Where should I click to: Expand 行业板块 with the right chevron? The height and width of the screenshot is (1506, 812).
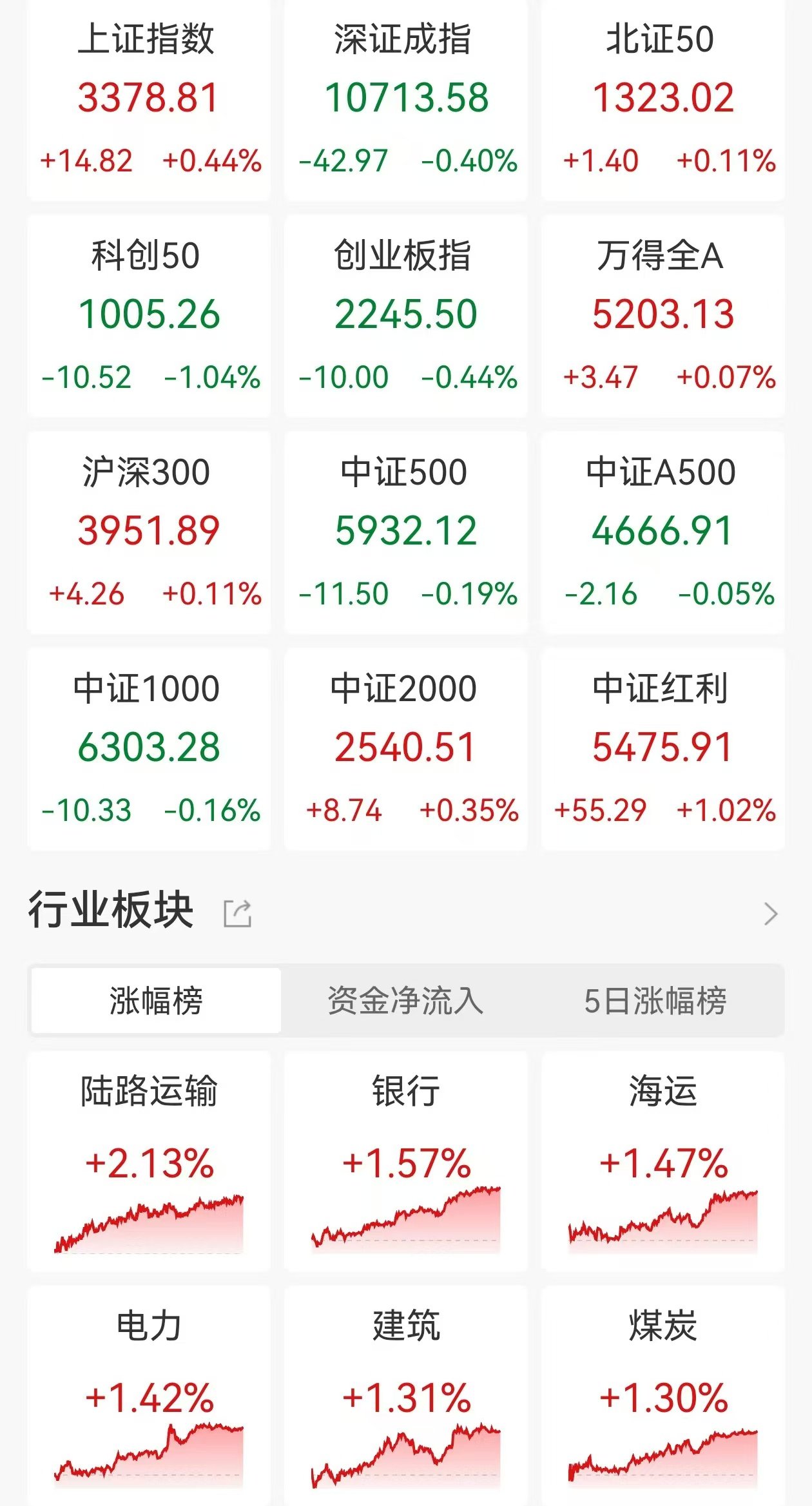tap(771, 914)
